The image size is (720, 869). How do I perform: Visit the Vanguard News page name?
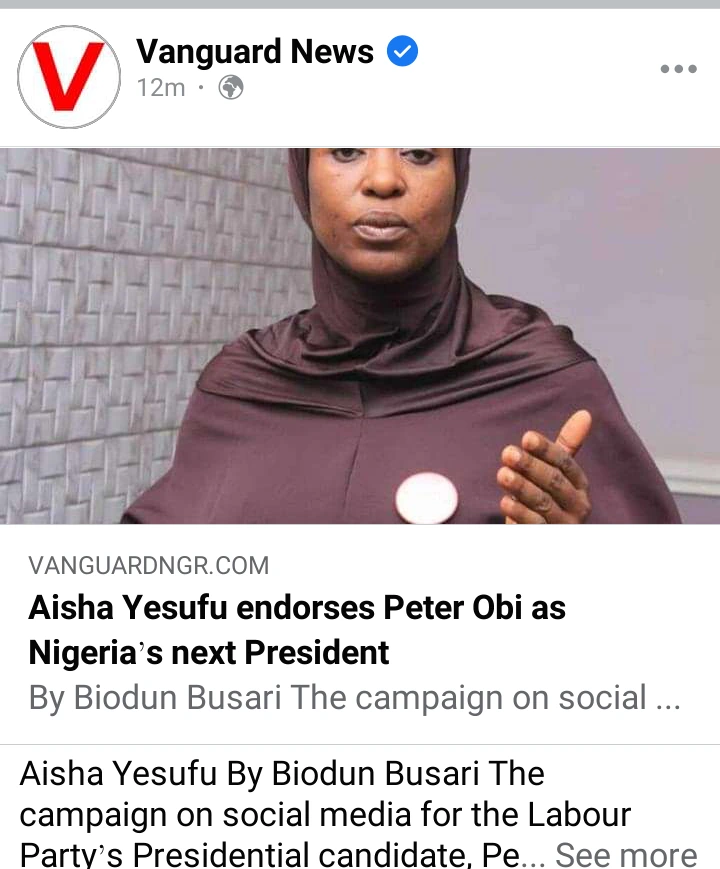pos(254,51)
